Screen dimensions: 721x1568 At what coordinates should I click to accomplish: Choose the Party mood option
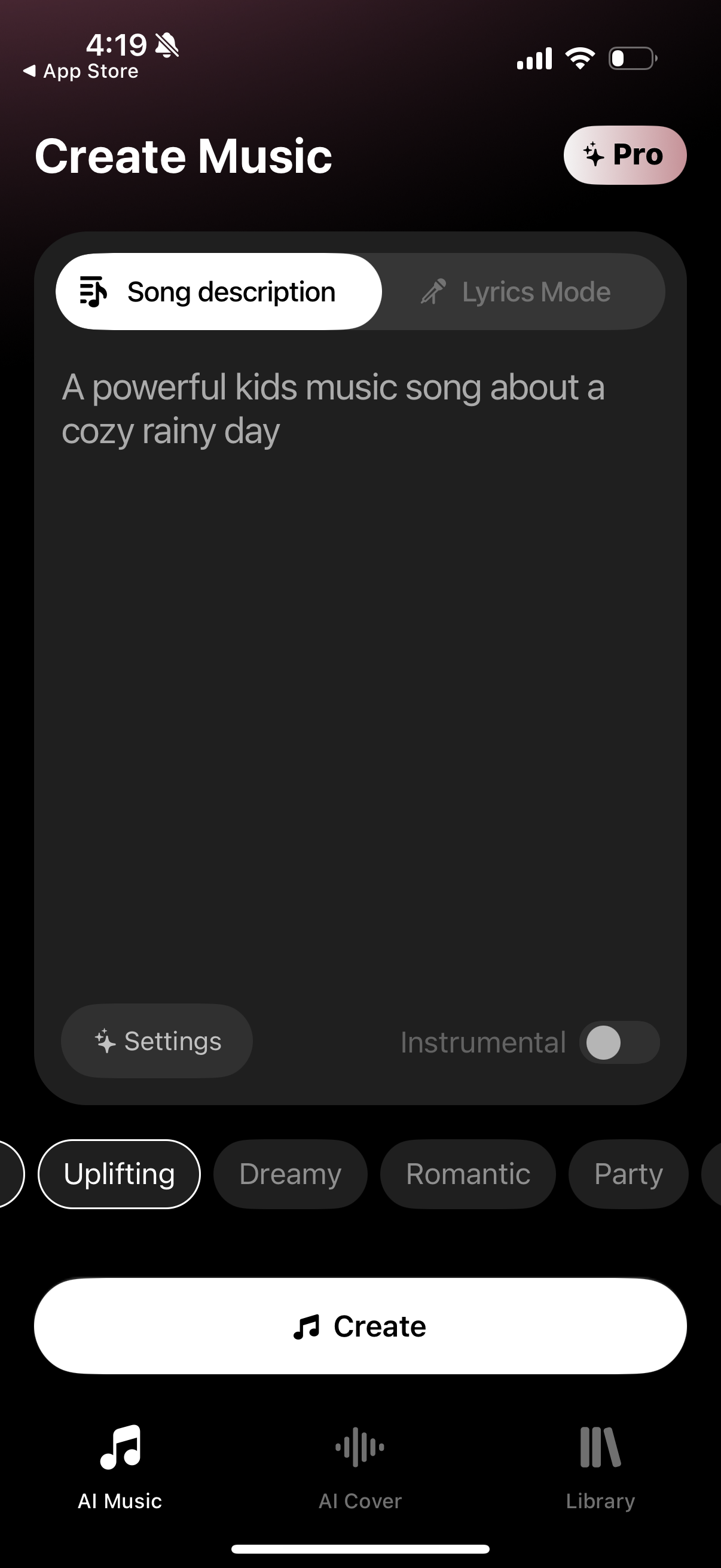(628, 1173)
